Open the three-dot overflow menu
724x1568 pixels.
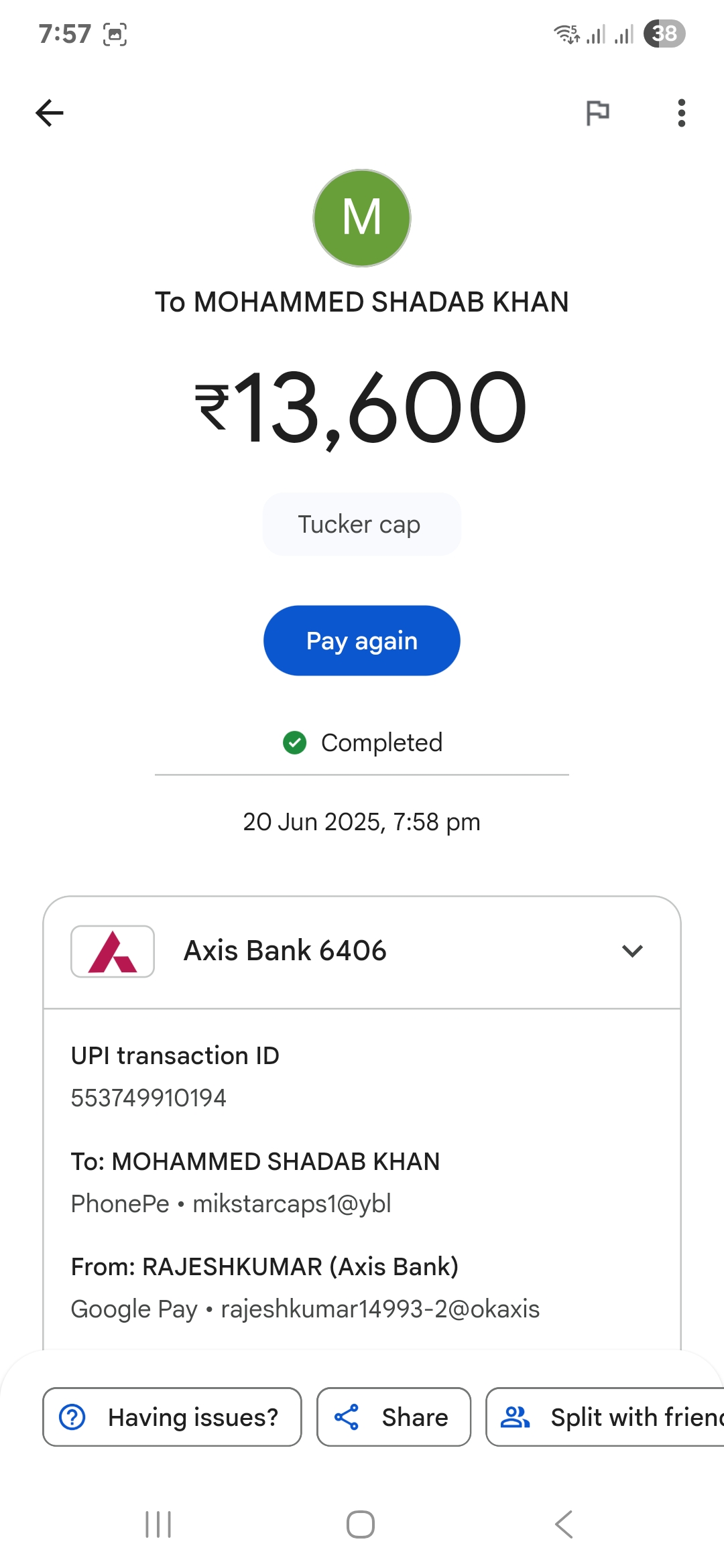click(681, 113)
